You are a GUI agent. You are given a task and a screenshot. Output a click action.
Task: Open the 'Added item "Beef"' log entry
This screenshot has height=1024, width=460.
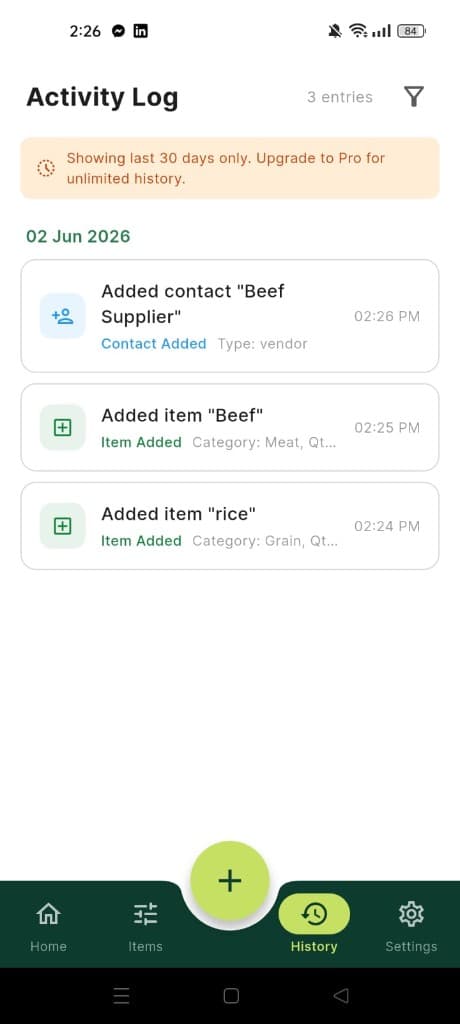230,427
